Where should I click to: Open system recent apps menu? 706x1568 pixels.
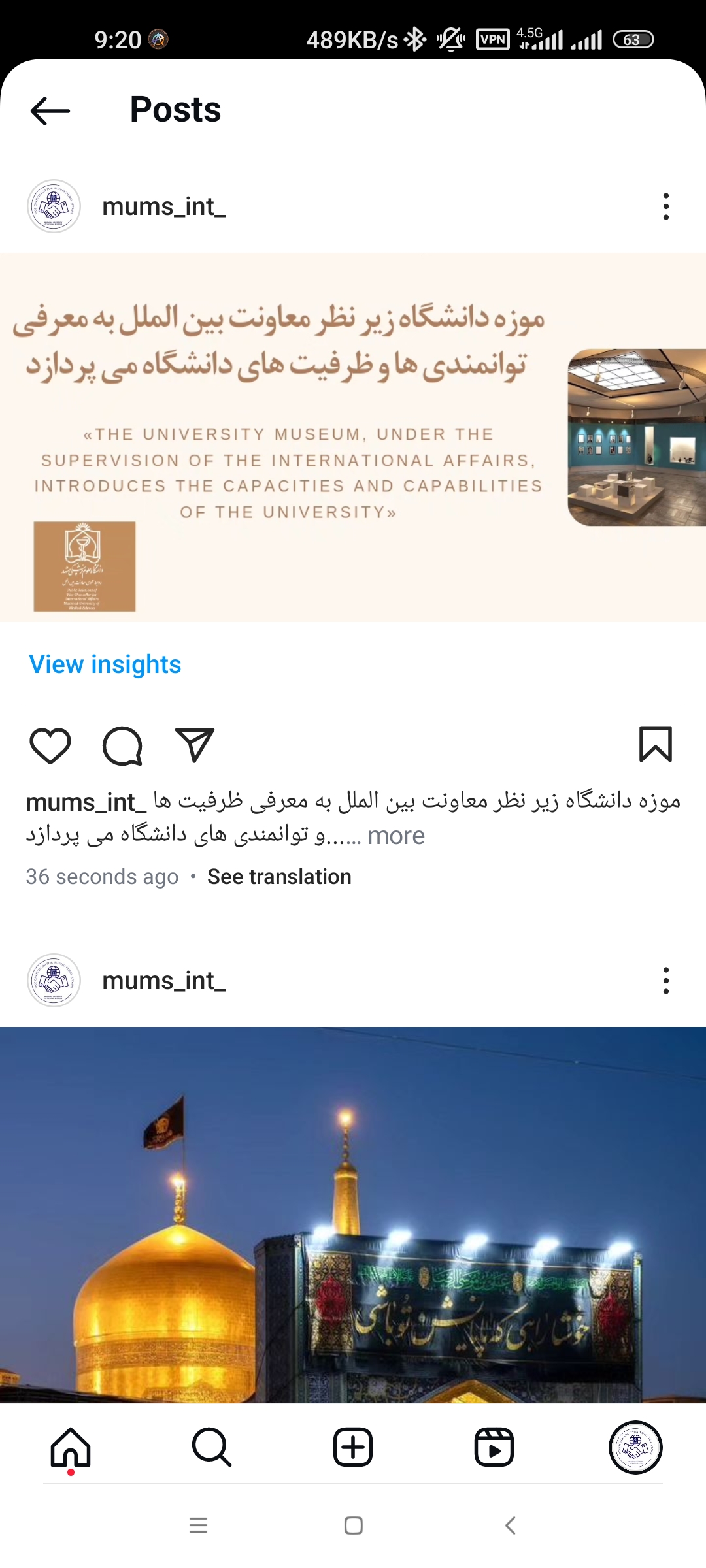pos(198,1526)
